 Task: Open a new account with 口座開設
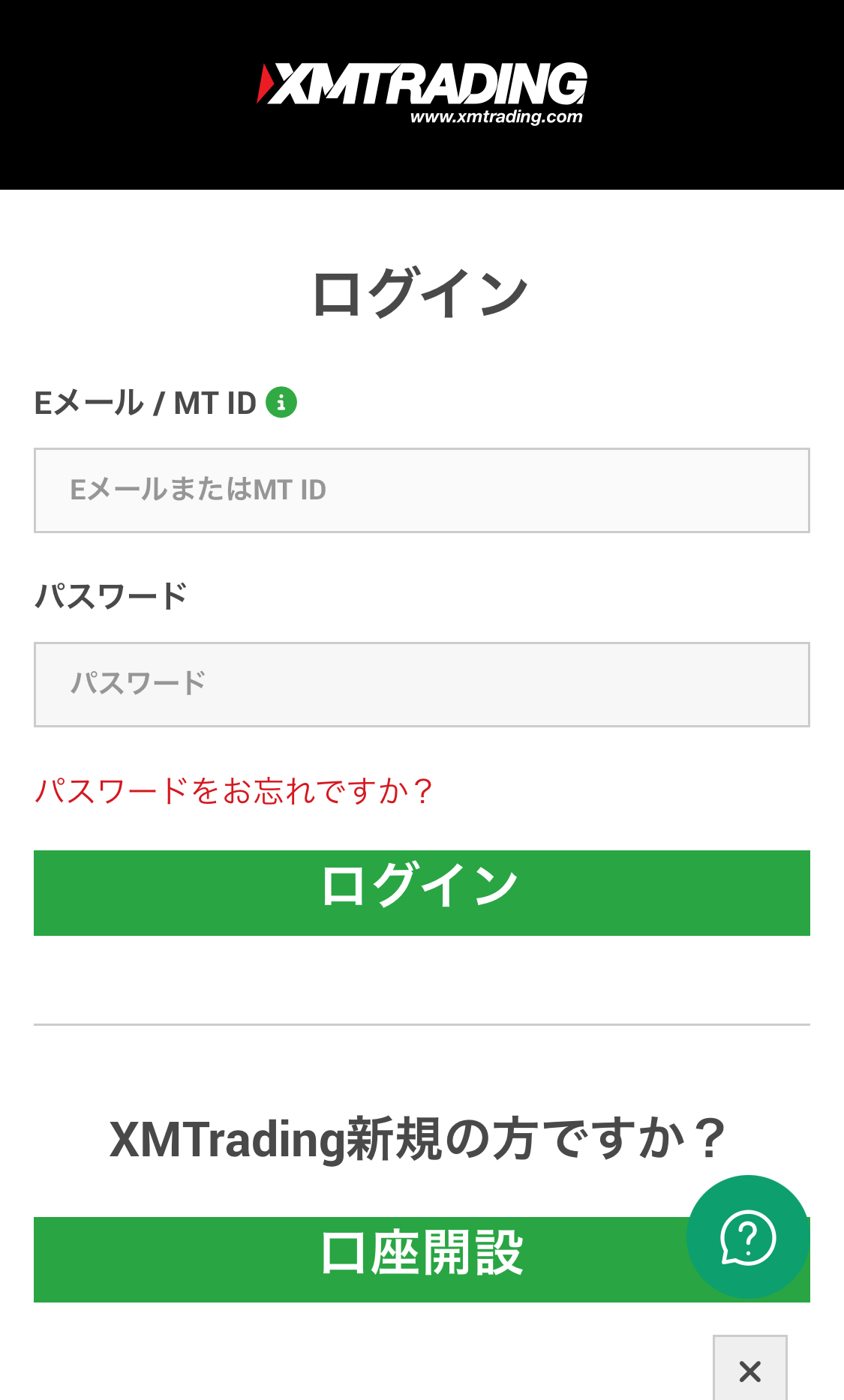[360, 1260]
